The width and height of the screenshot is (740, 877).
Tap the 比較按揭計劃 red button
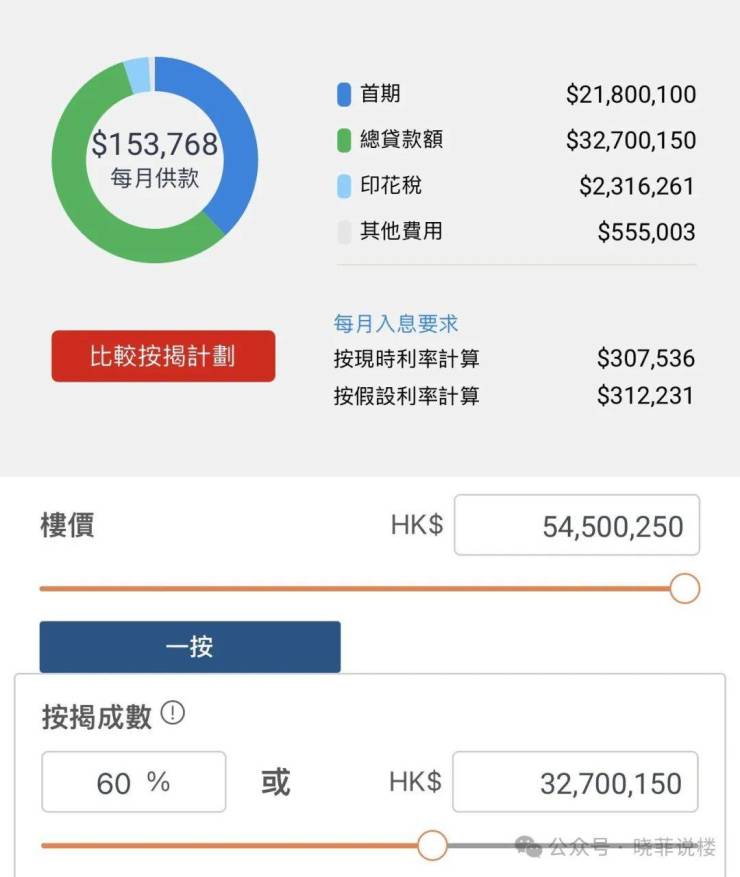pos(163,356)
